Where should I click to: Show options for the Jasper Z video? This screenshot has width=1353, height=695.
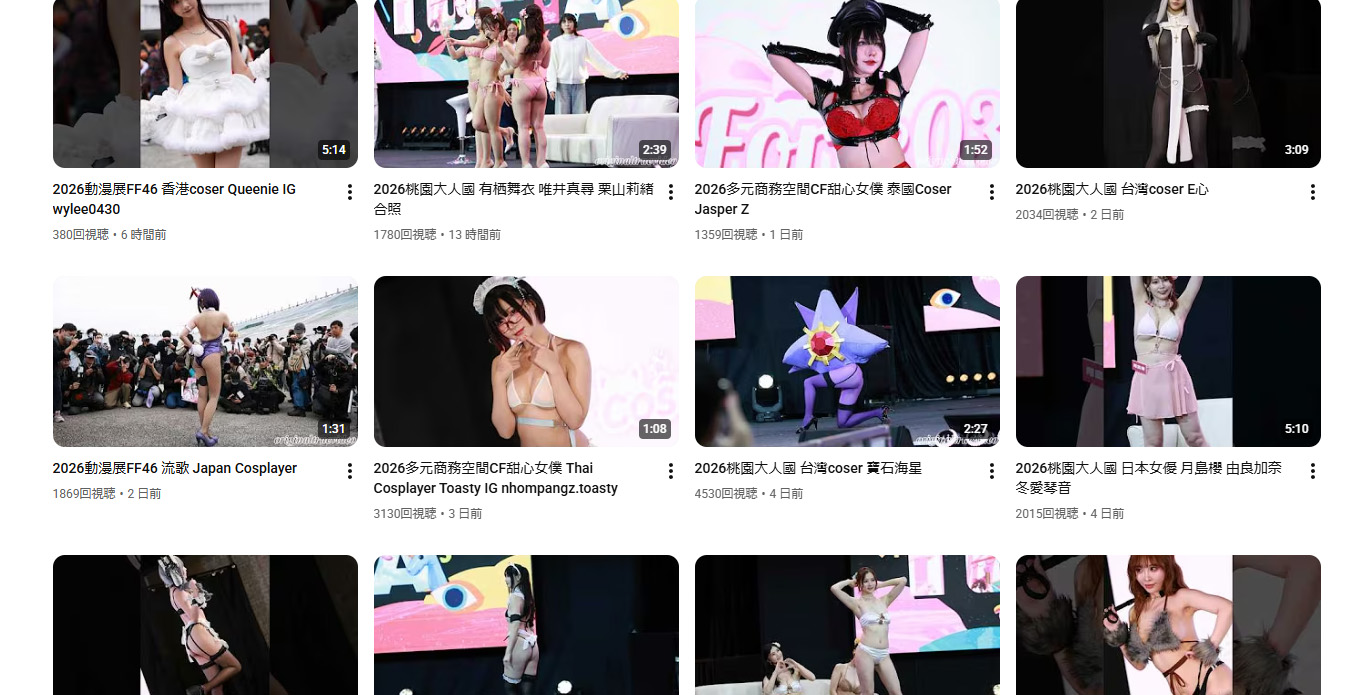point(992,192)
